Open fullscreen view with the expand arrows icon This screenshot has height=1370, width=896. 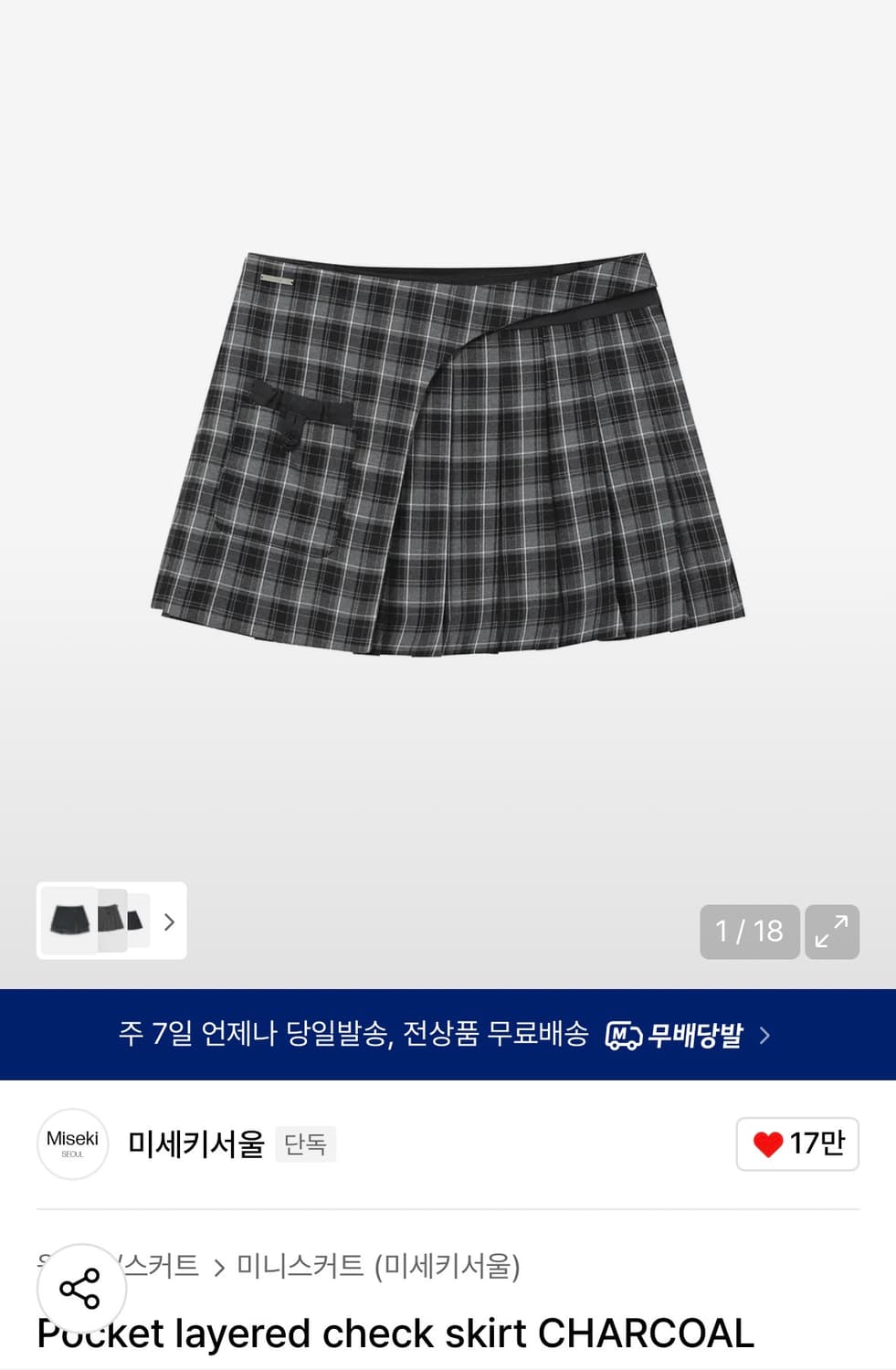coord(831,932)
